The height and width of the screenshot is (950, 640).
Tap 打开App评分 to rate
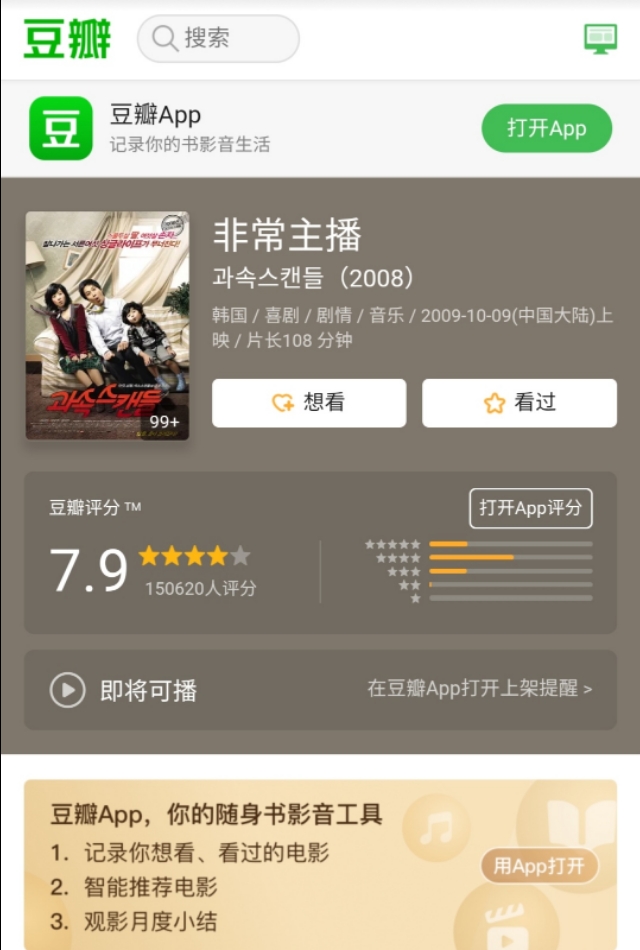tap(530, 508)
